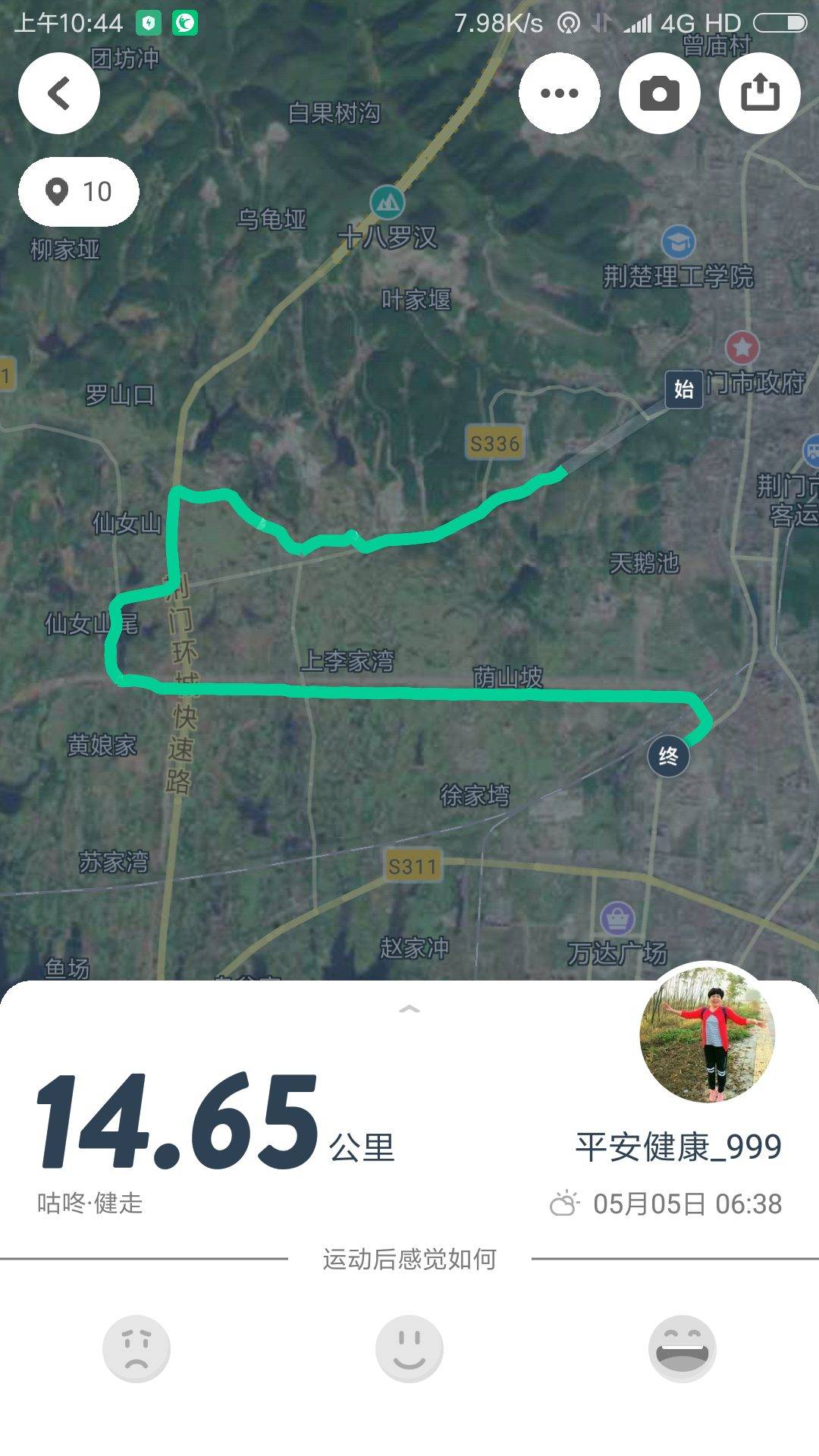This screenshot has width=819, height=1456.
Task: Tap the 始 start marker on map
Action: pos(683,390)
